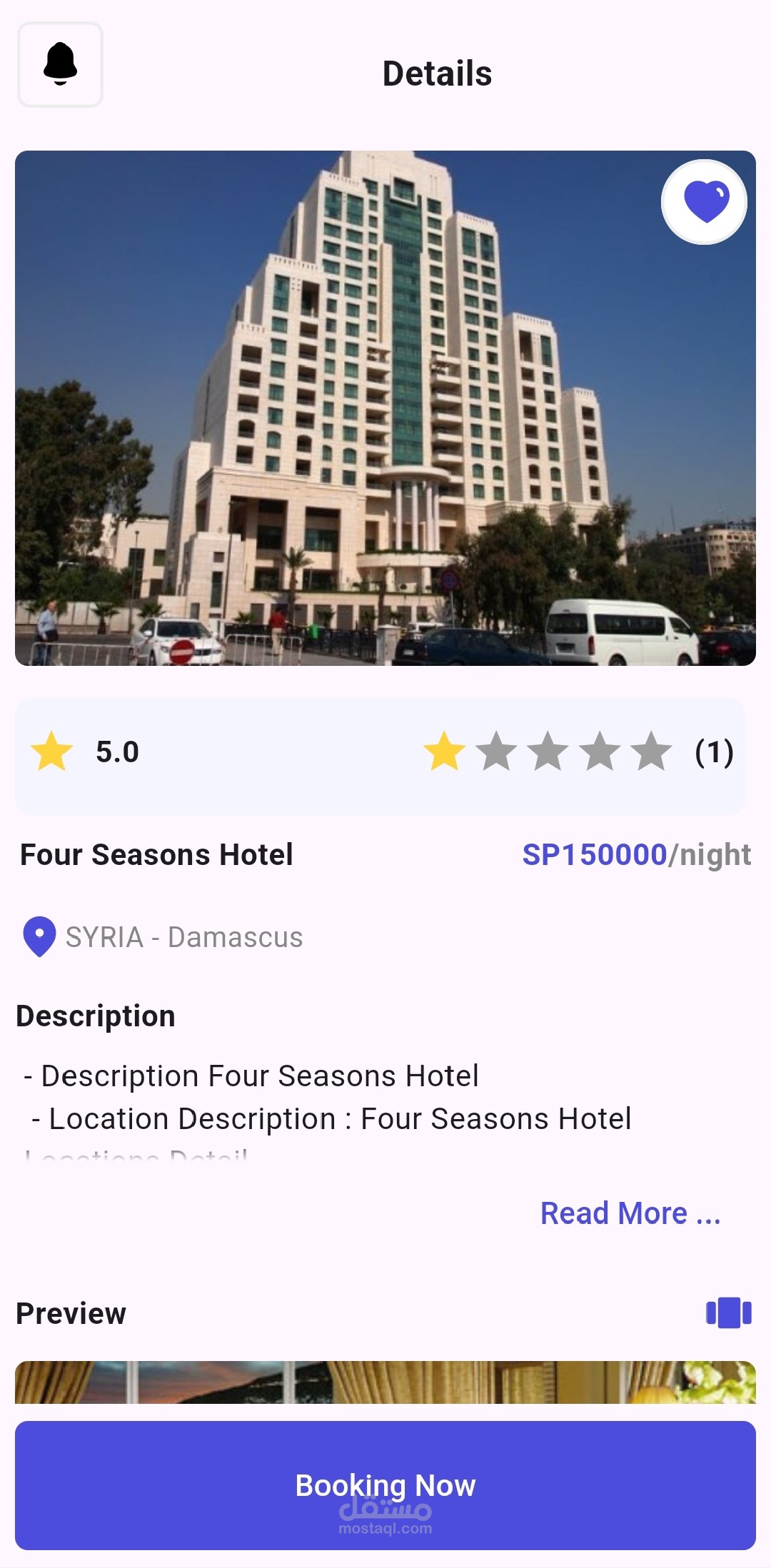This screenshot has height=1568, width=771.
Task: Toggle the favorite heart on hotel photo
Action: [x=705, y=202]
